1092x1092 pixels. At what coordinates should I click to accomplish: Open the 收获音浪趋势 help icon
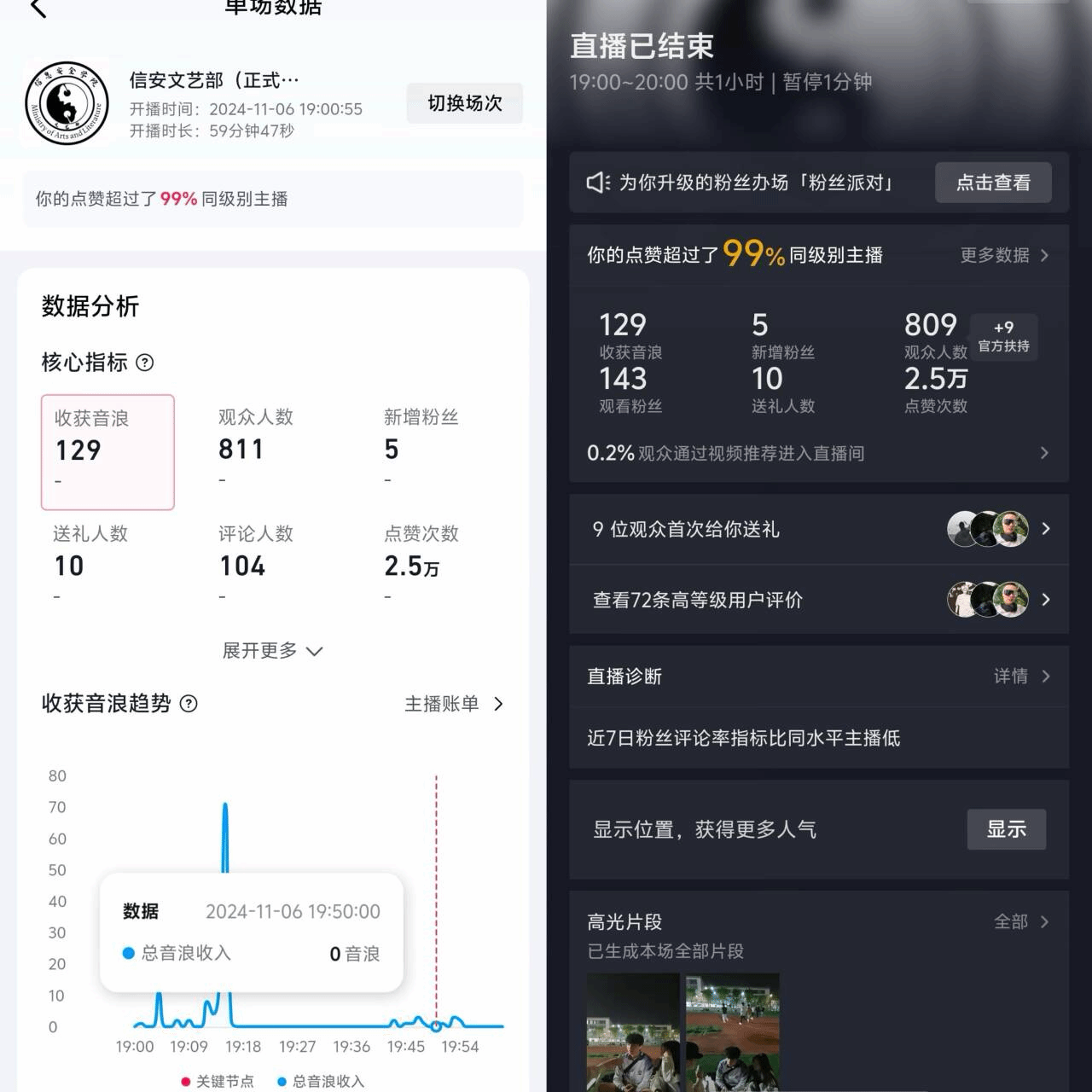point(189,704)
